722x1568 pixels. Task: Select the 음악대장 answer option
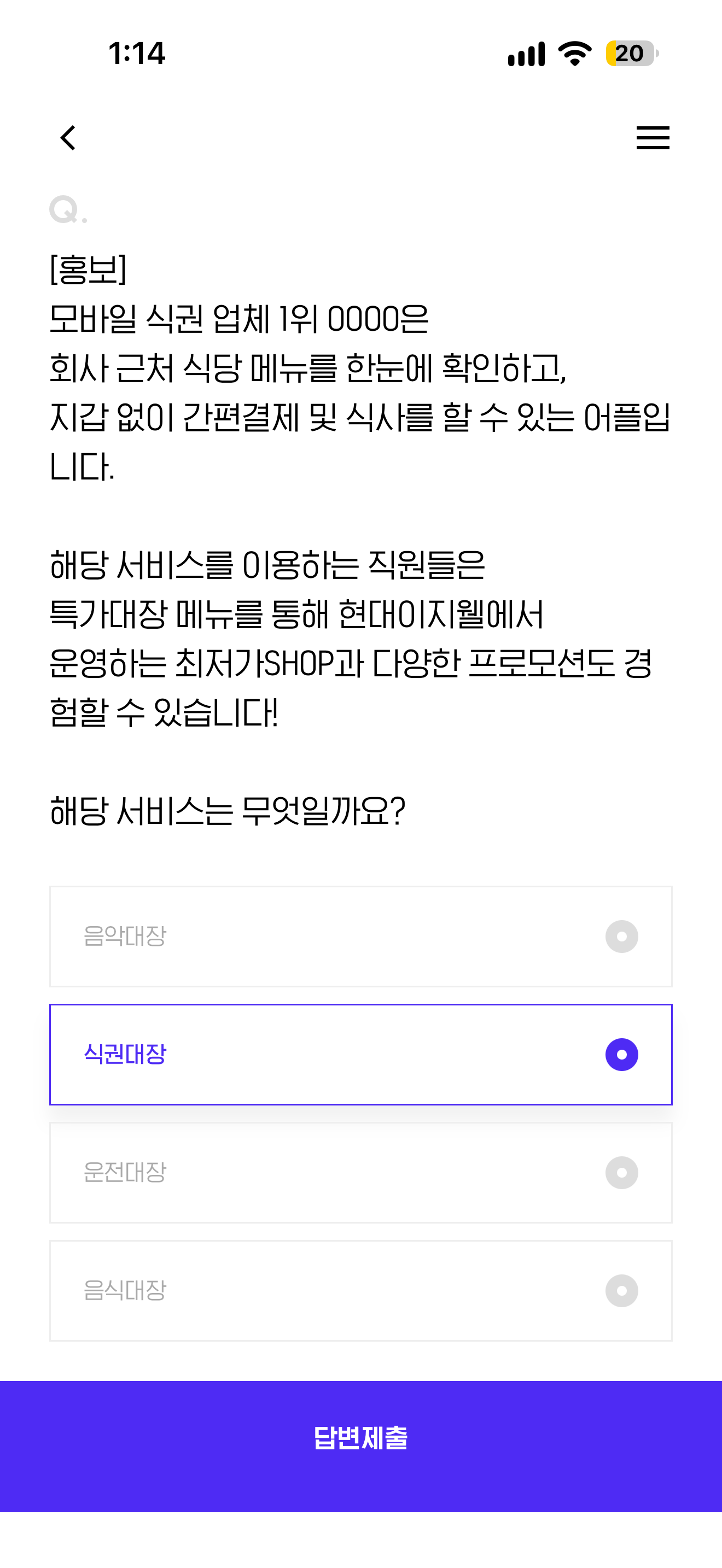pyautogui.click(x=361, y=936)
